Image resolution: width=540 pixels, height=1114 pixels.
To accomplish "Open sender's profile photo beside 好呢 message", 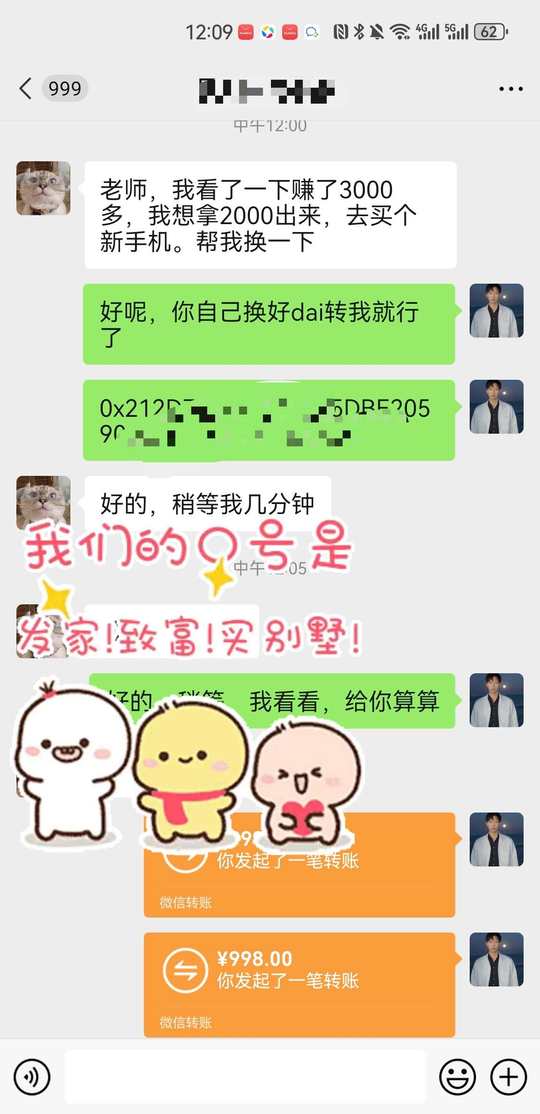I will click(x=497, y=310).
